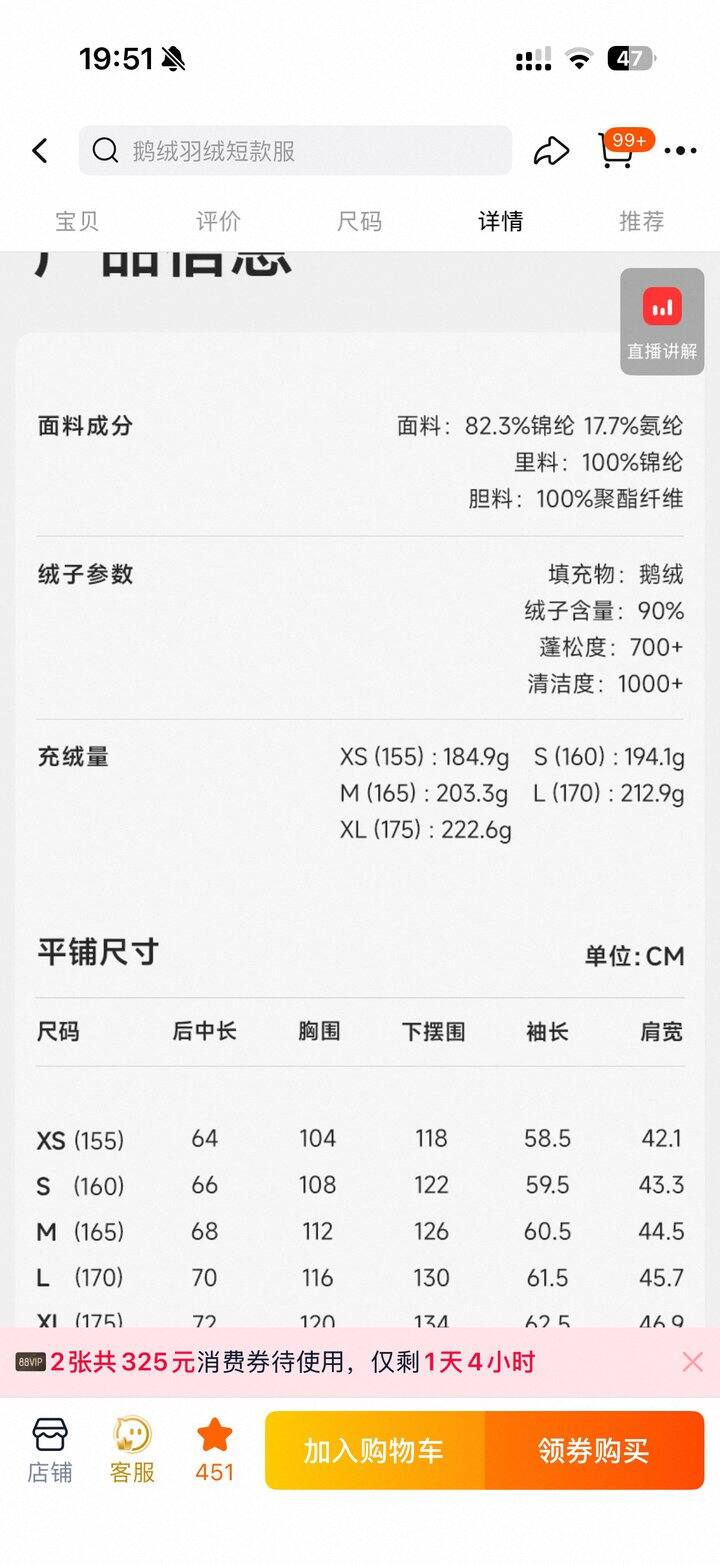Switch to the 宝贝 tab

(77, 221)
